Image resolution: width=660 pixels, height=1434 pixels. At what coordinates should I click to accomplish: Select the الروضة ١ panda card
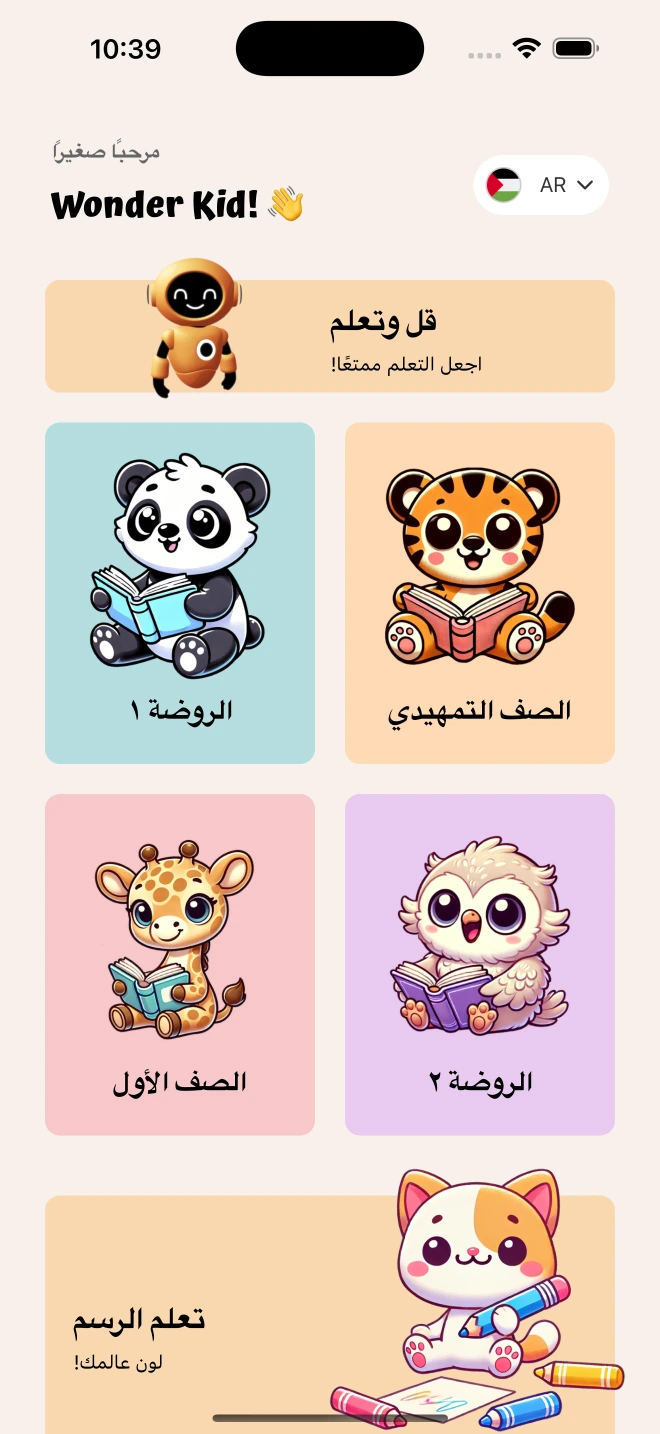(x=180, y=593)
